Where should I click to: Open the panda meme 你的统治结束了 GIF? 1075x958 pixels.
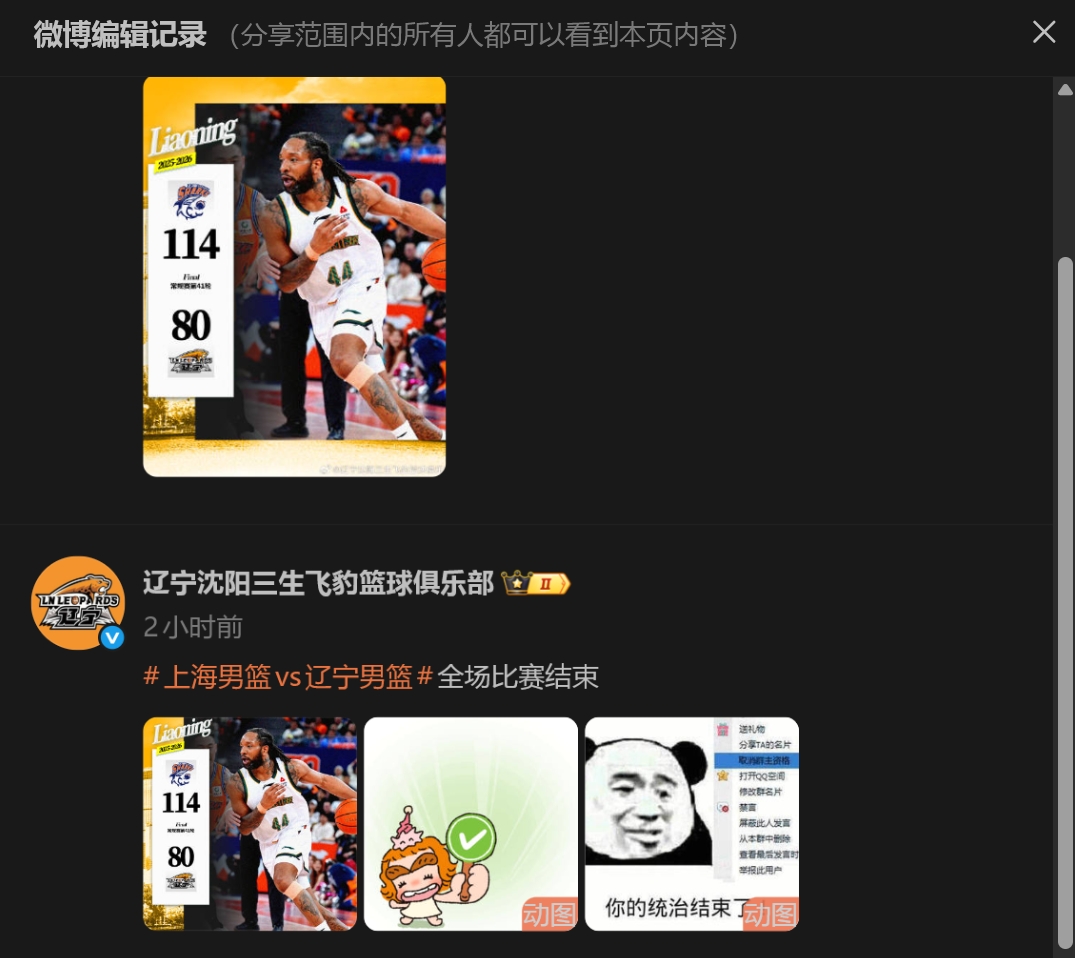pos(691,823)
